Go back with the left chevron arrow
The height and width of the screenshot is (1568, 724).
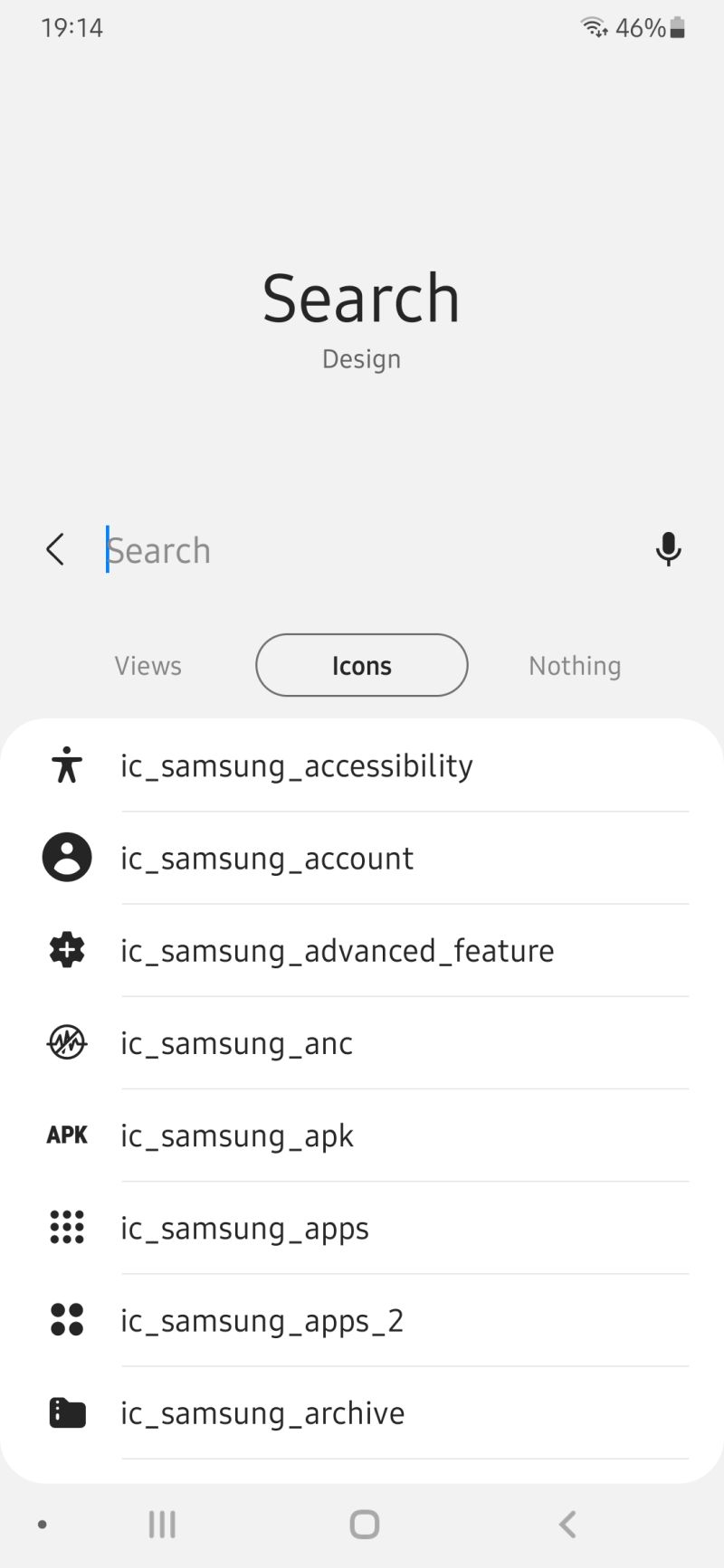54,549
